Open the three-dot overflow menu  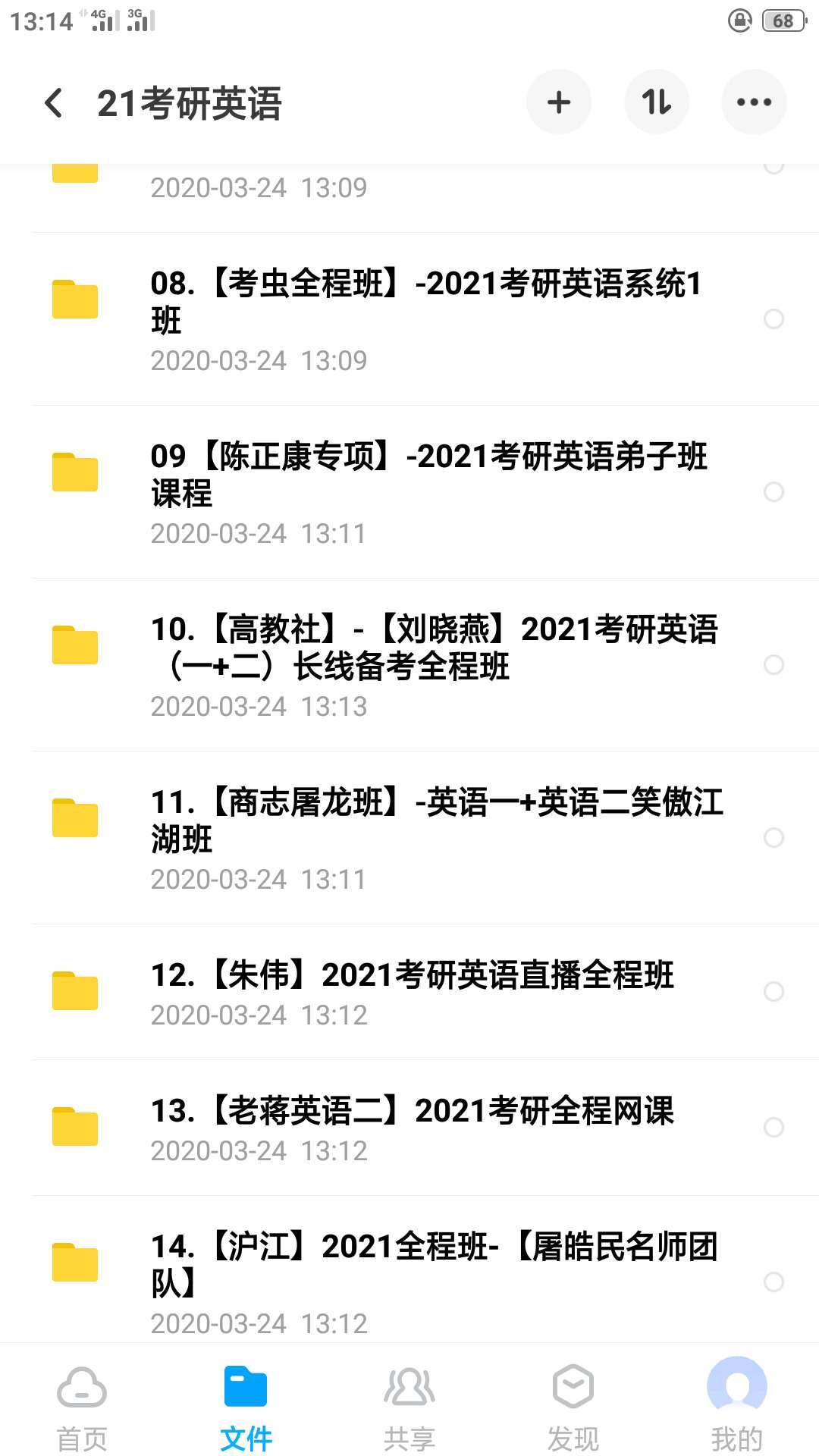754,102
